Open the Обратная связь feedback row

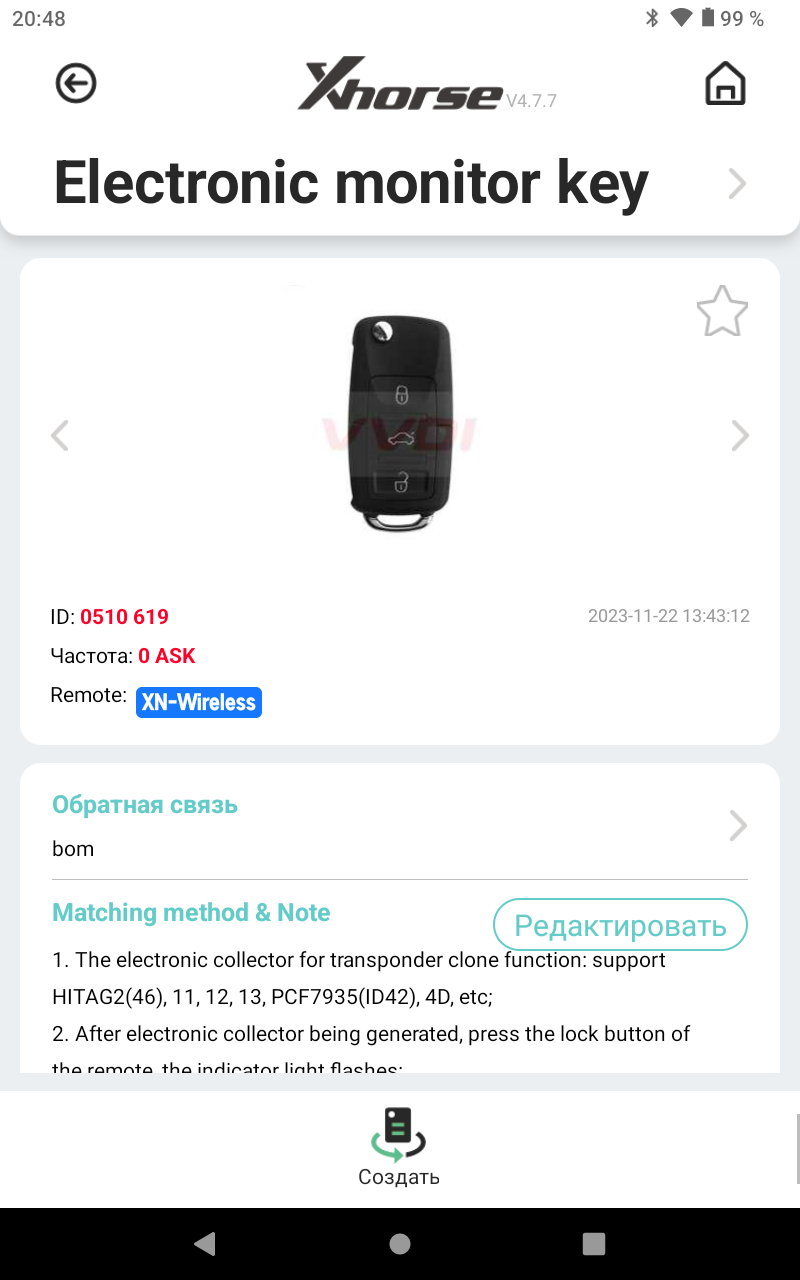400,826
